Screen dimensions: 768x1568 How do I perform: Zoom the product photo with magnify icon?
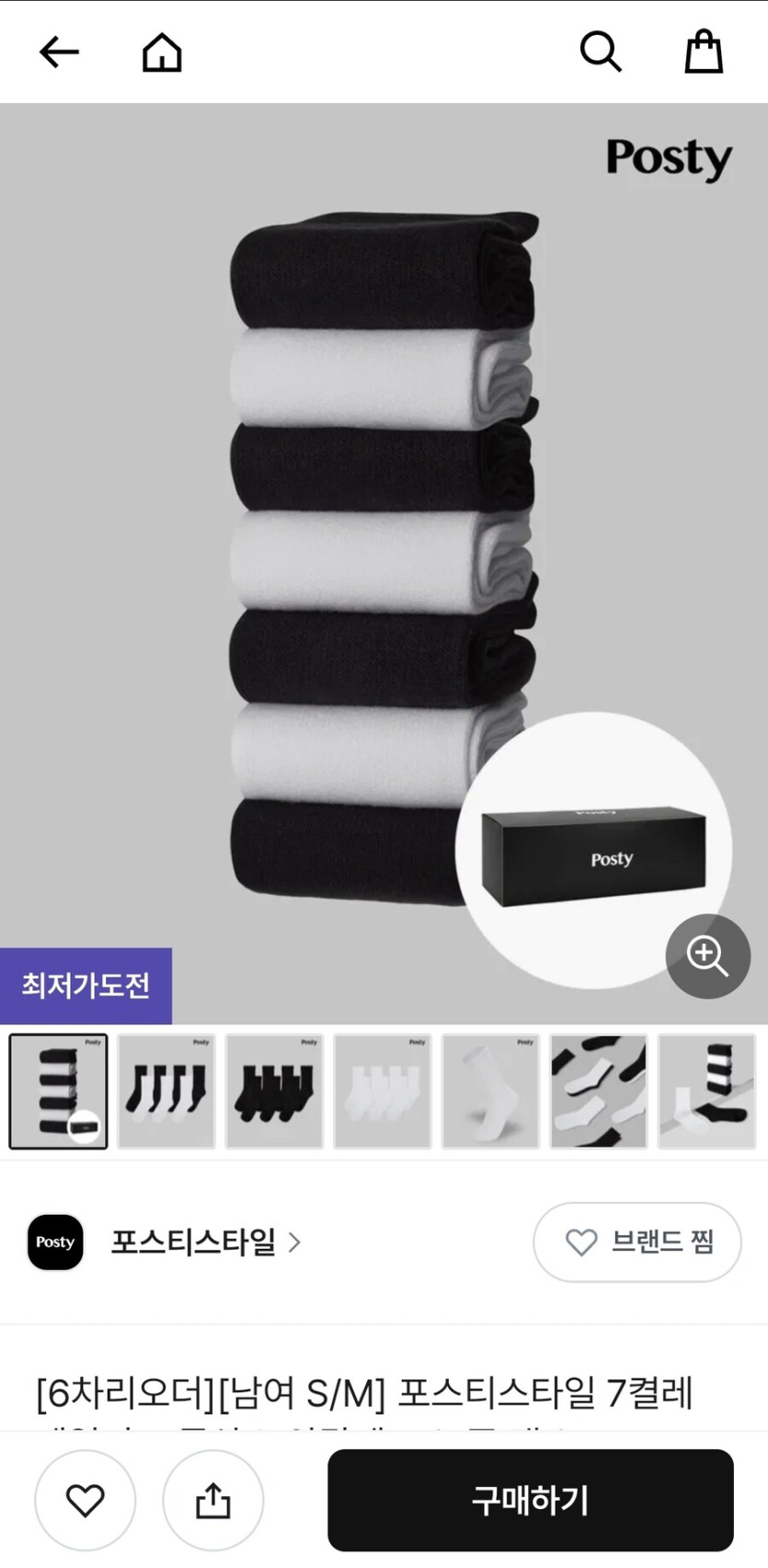point(708,956)
